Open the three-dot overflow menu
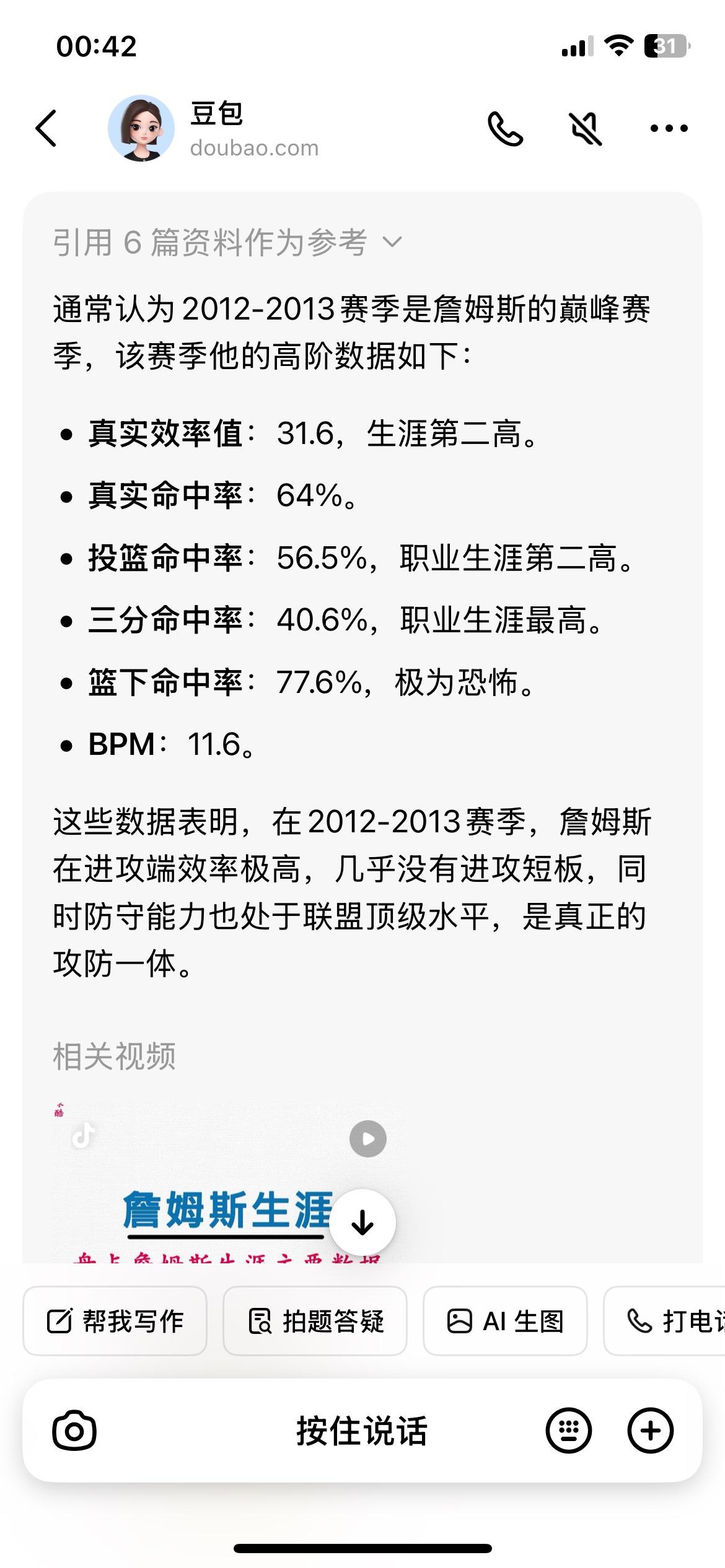725x1568 pixels. click(669, 129)
